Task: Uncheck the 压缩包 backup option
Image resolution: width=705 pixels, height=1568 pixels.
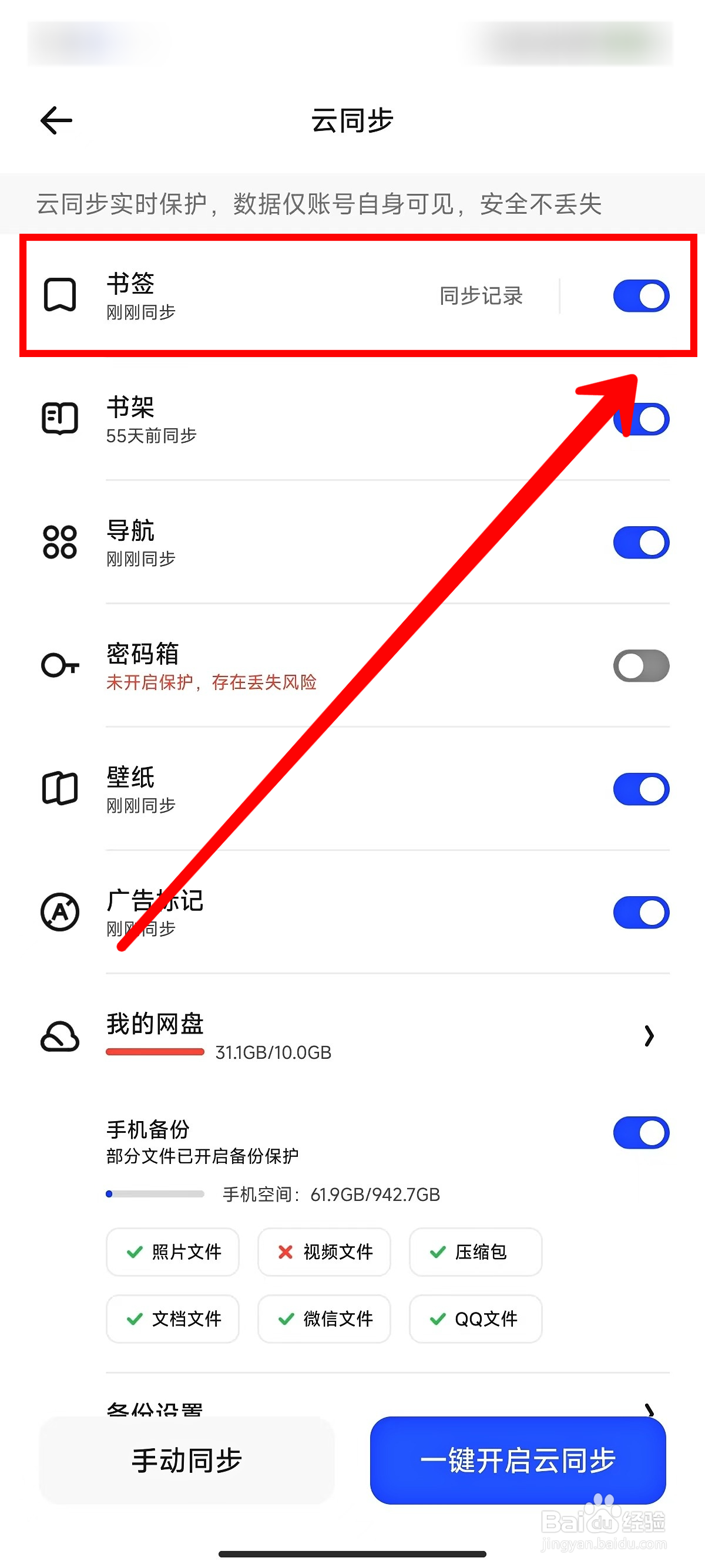Action: click(475, 1252)
